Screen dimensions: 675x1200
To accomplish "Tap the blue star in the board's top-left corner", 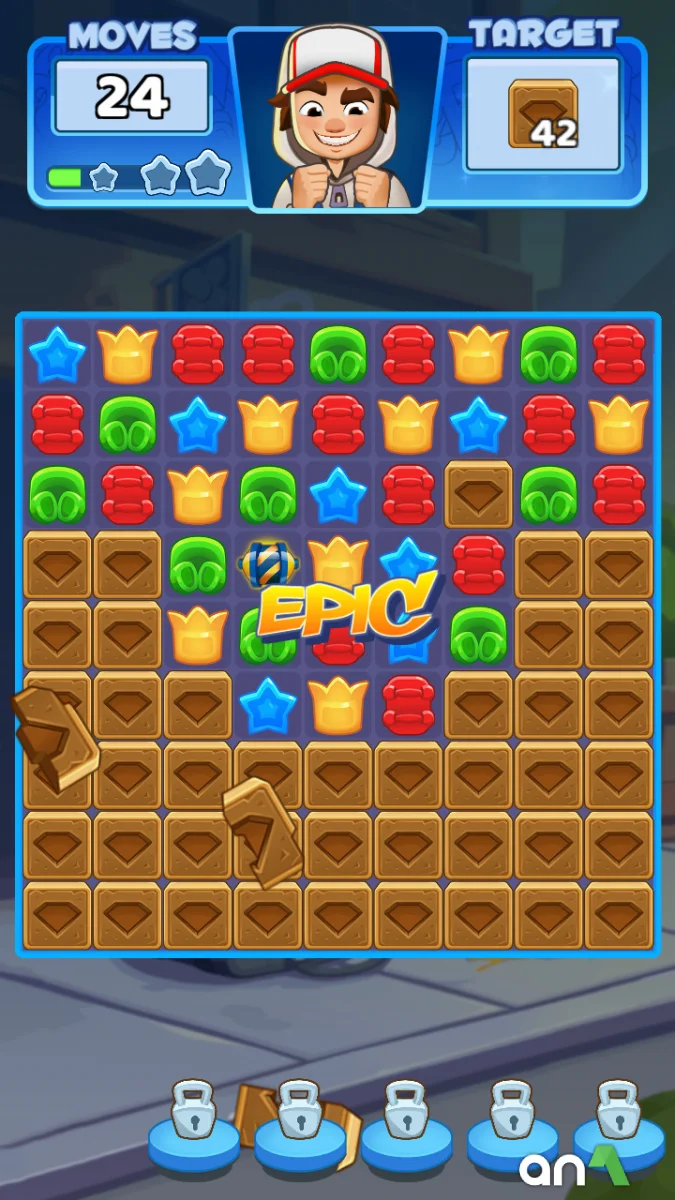I will [56, 355].
